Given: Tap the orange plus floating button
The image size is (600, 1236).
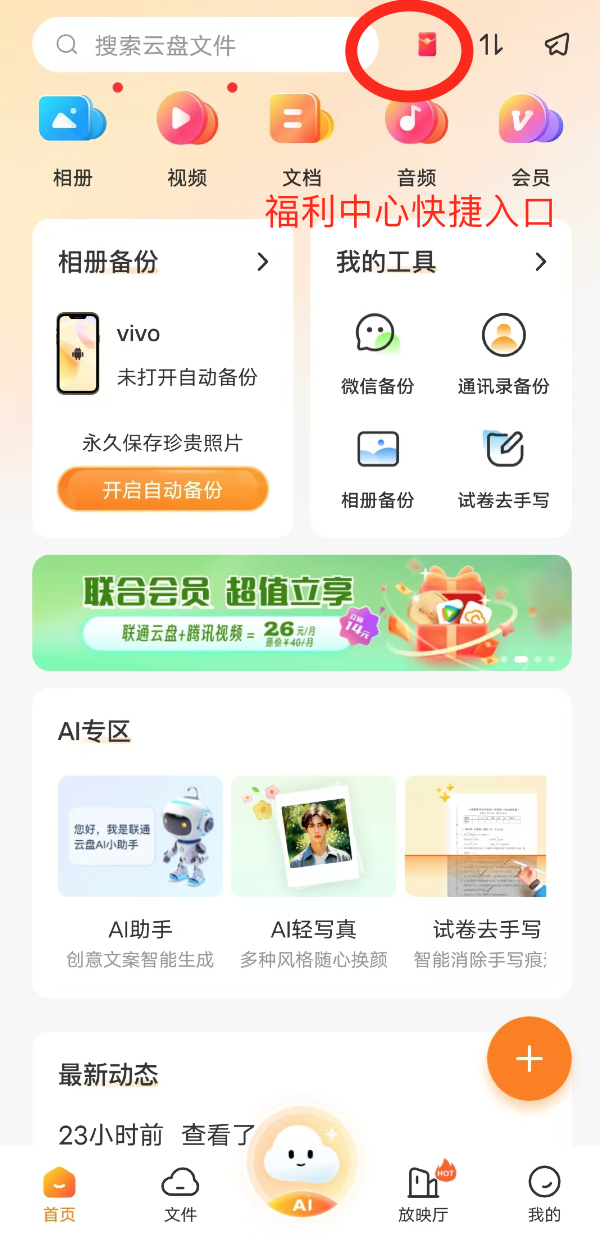Looking at the screenshot, I should point(529,1059).
